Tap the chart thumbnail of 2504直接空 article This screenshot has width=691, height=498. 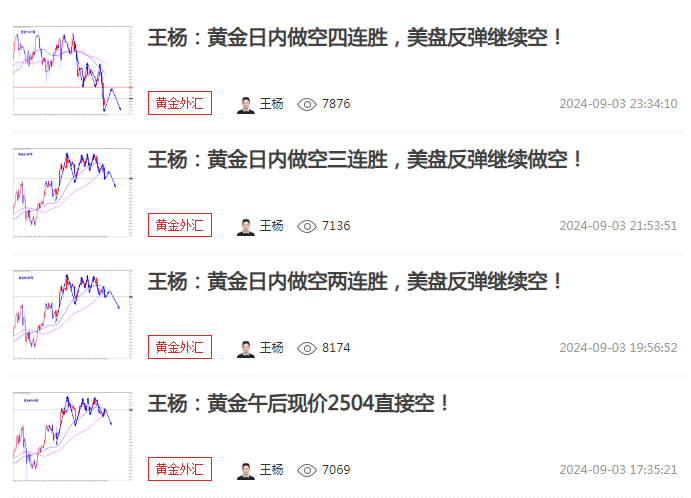click(x=72, y=437)
